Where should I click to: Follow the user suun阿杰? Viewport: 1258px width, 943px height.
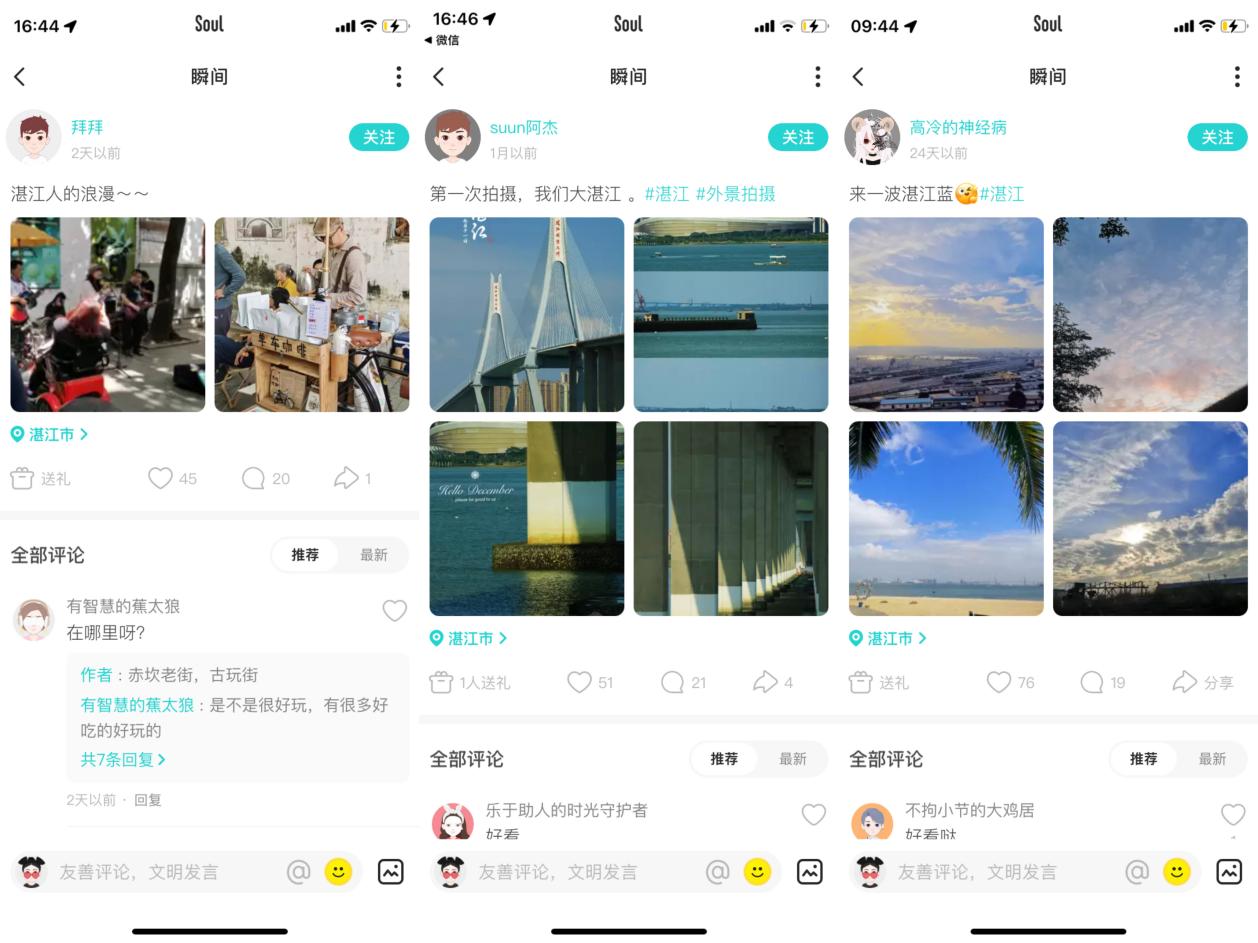[x=798, y=137]
